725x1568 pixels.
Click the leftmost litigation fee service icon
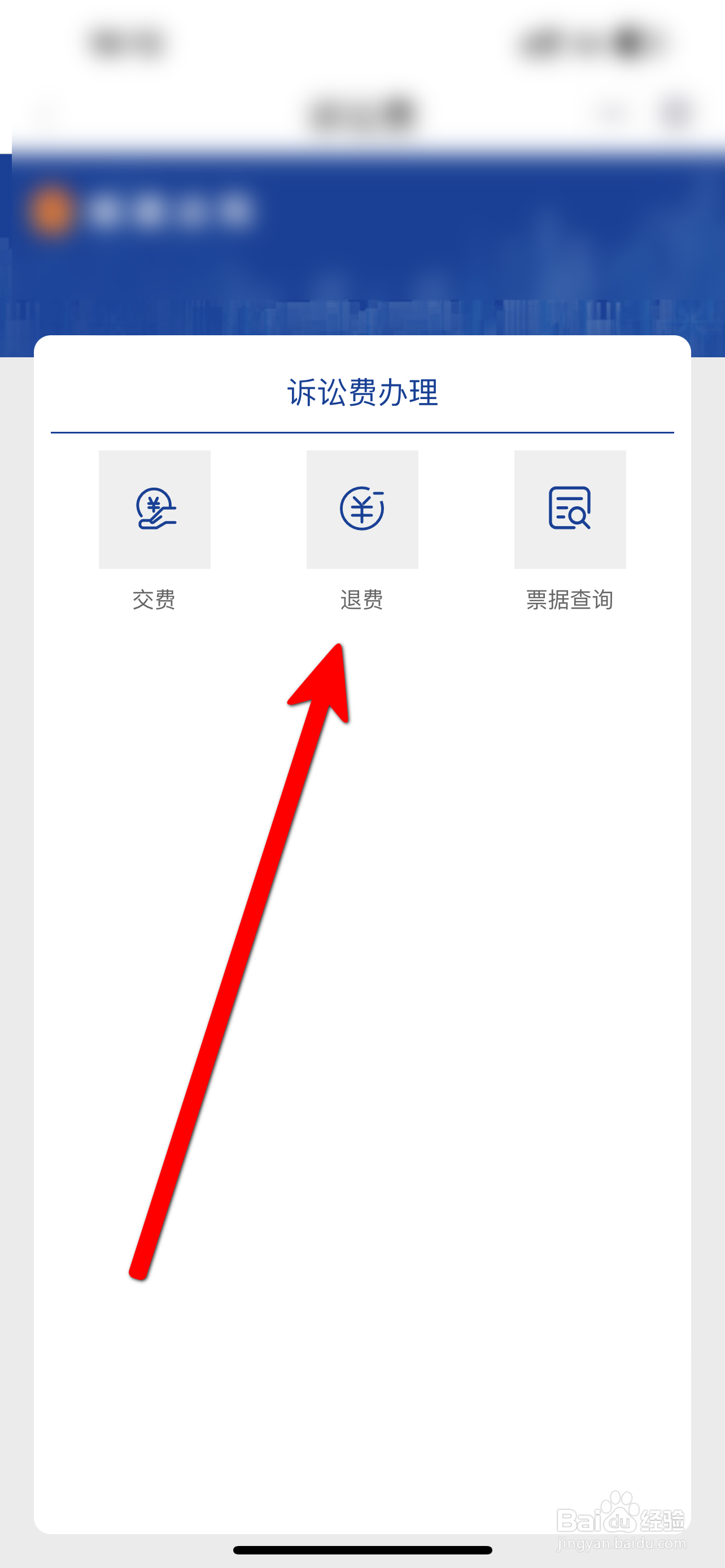154,510
